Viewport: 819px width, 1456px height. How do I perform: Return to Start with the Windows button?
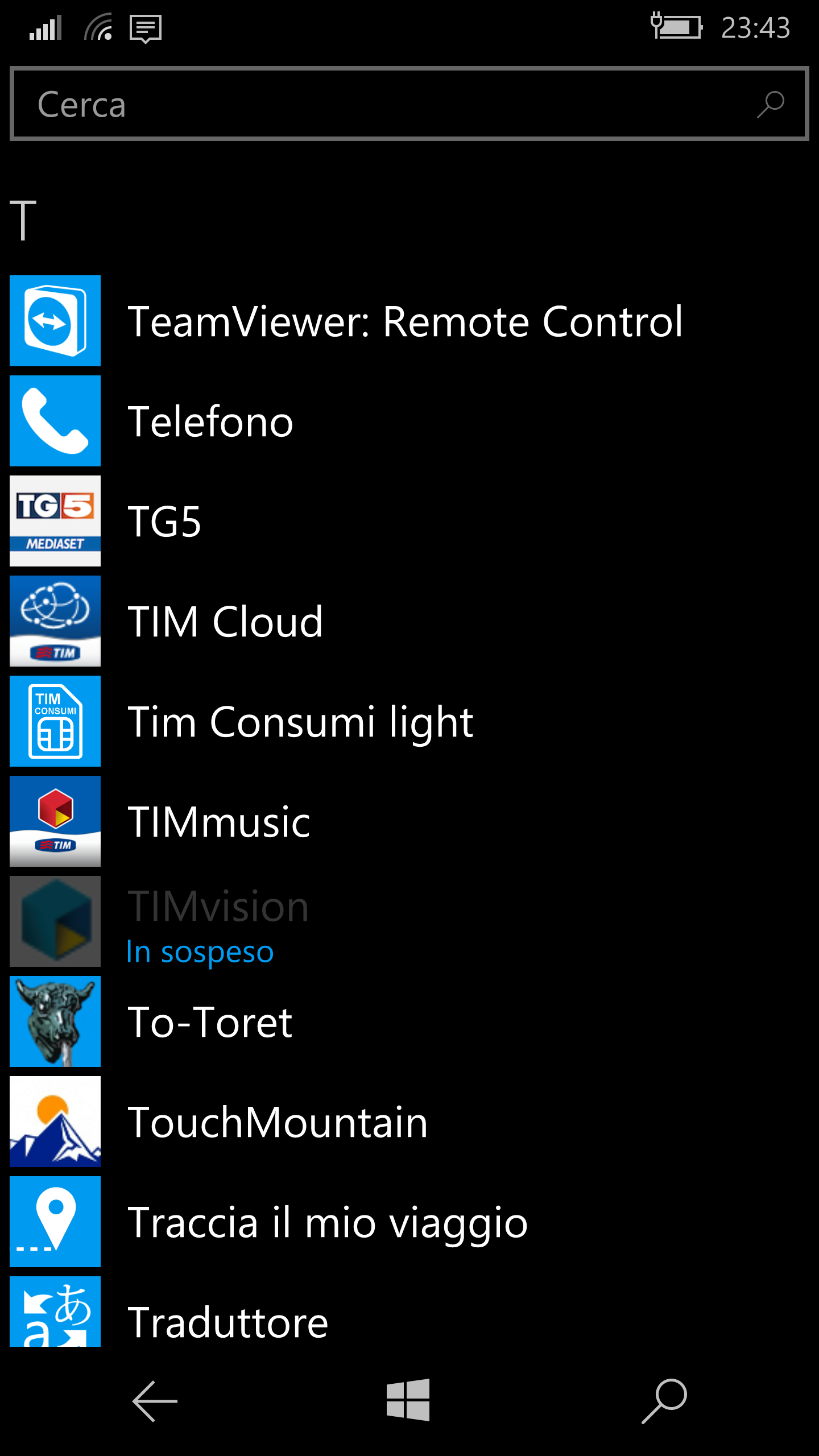[x=408, y=1400]
